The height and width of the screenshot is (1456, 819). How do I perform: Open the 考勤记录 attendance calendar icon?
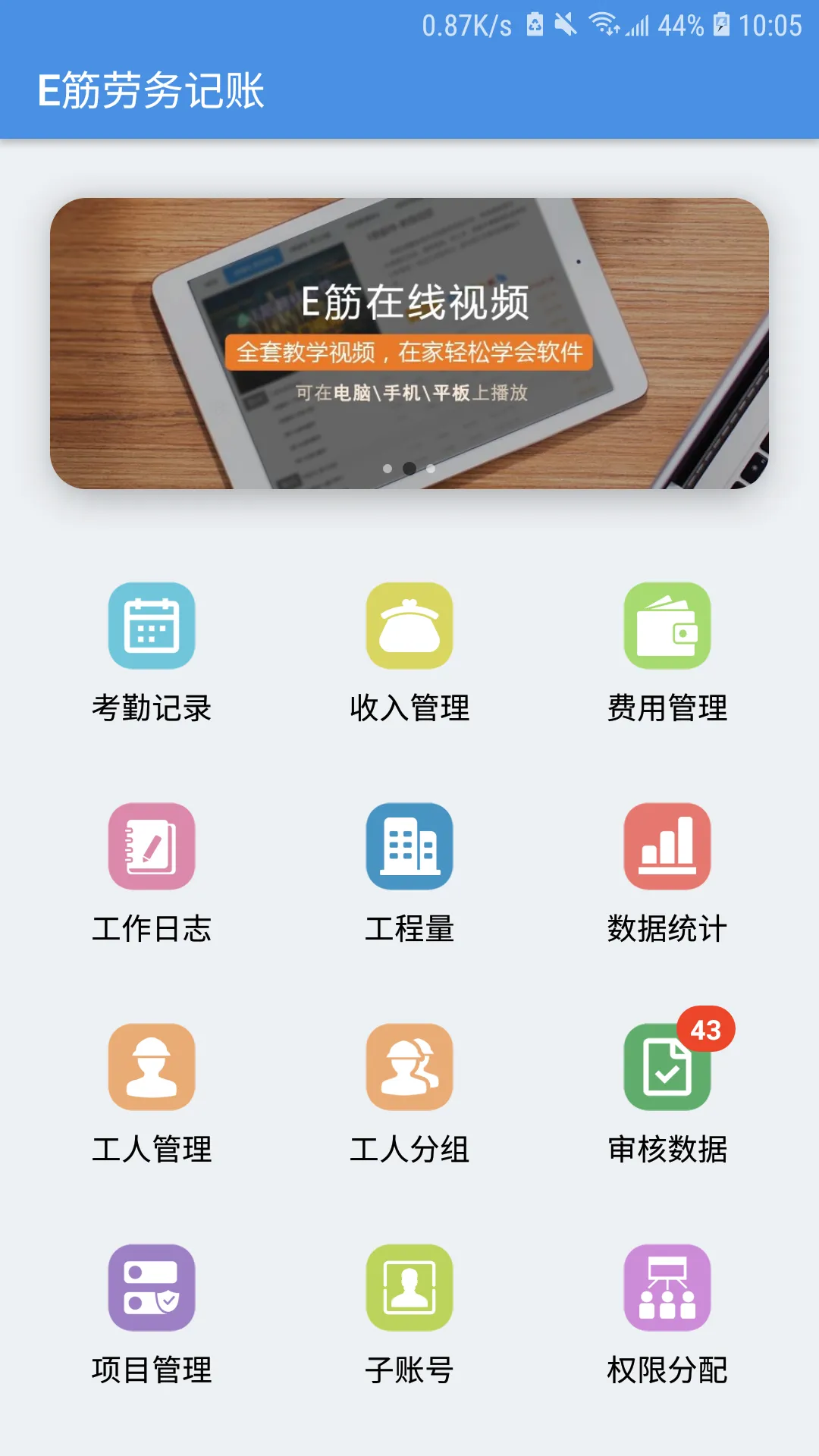point(152,626)
